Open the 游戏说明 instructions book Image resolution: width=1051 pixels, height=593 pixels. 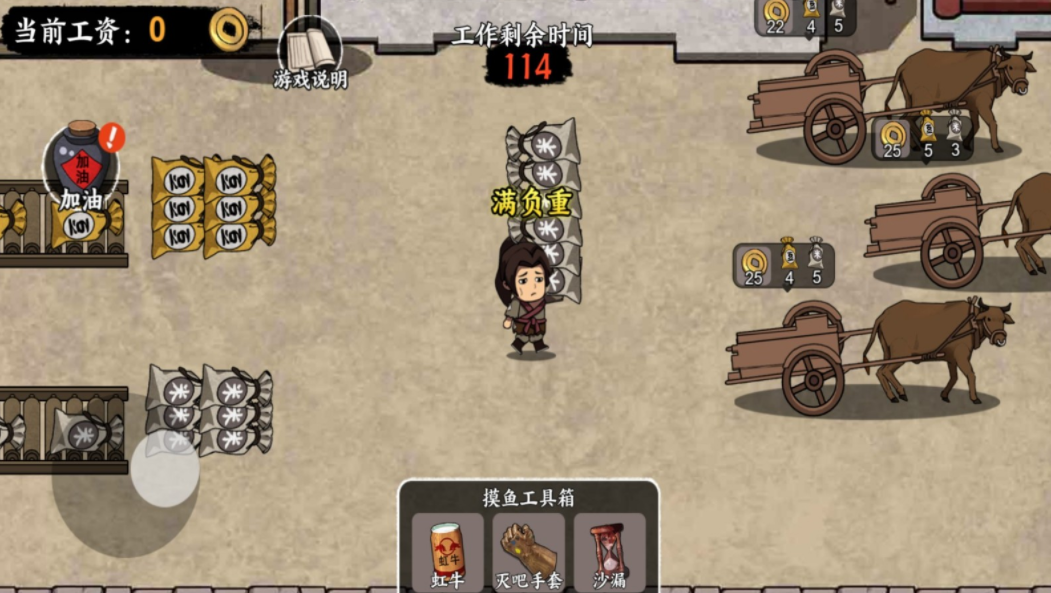310,51
